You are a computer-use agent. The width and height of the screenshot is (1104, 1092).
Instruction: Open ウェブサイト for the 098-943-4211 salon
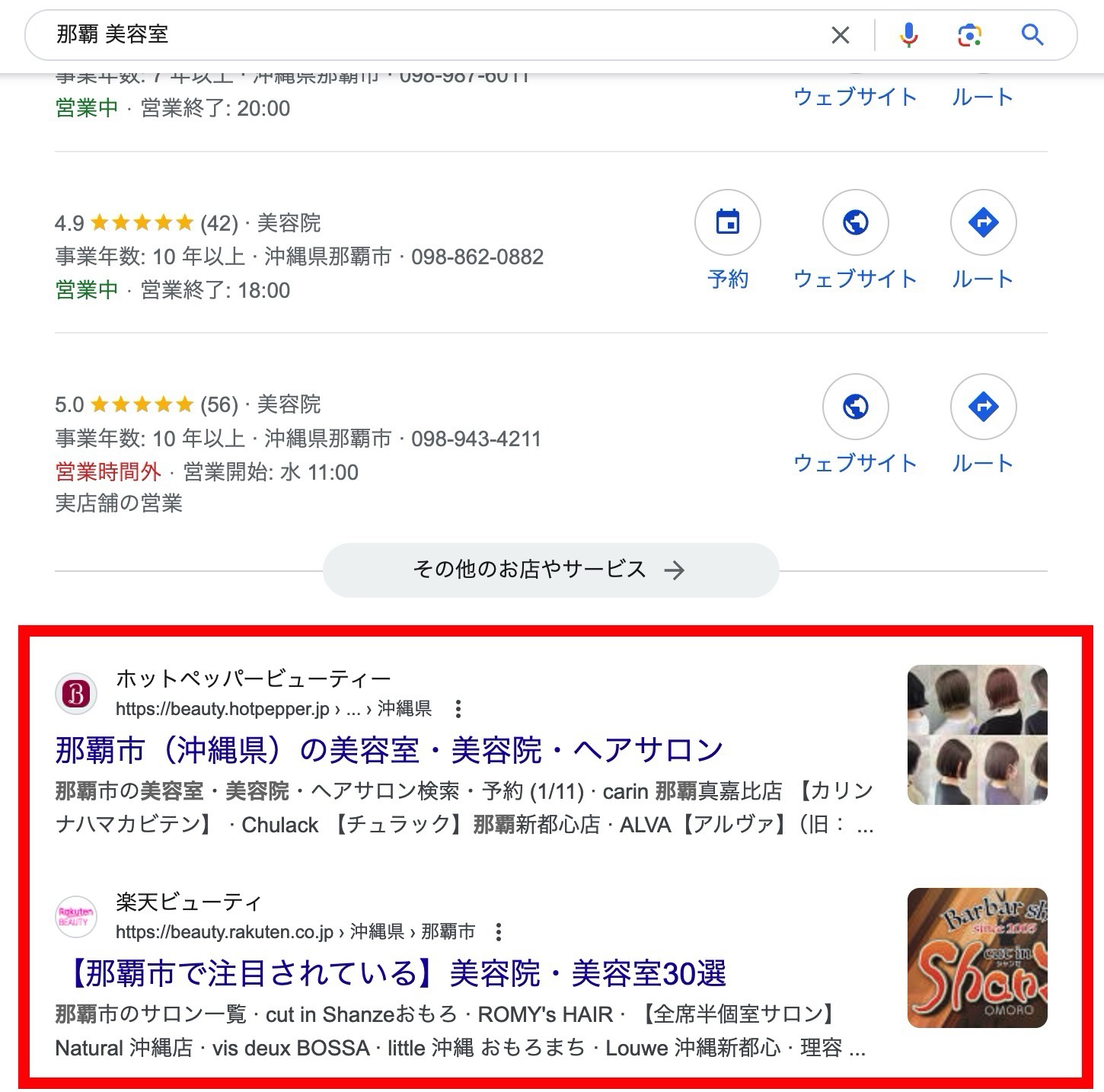[855, 407]
